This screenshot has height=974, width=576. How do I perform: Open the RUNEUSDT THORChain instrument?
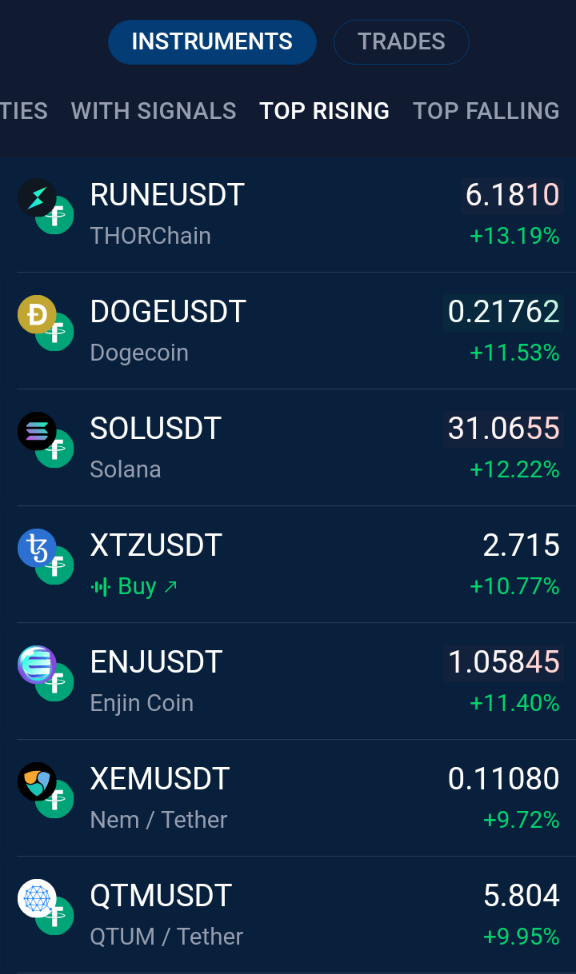click(288, 214)
